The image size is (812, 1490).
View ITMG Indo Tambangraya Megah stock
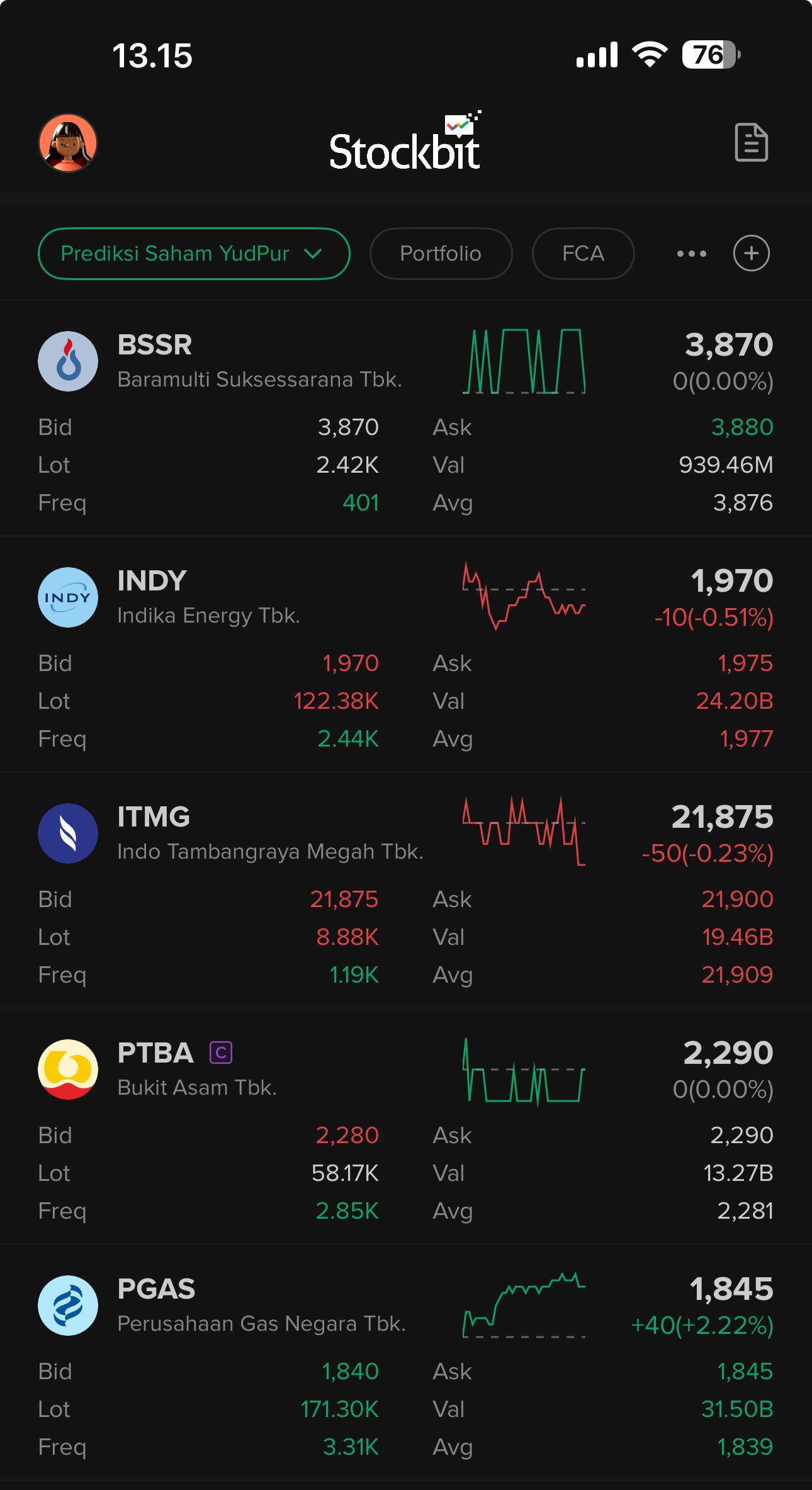tap(269, 833)
